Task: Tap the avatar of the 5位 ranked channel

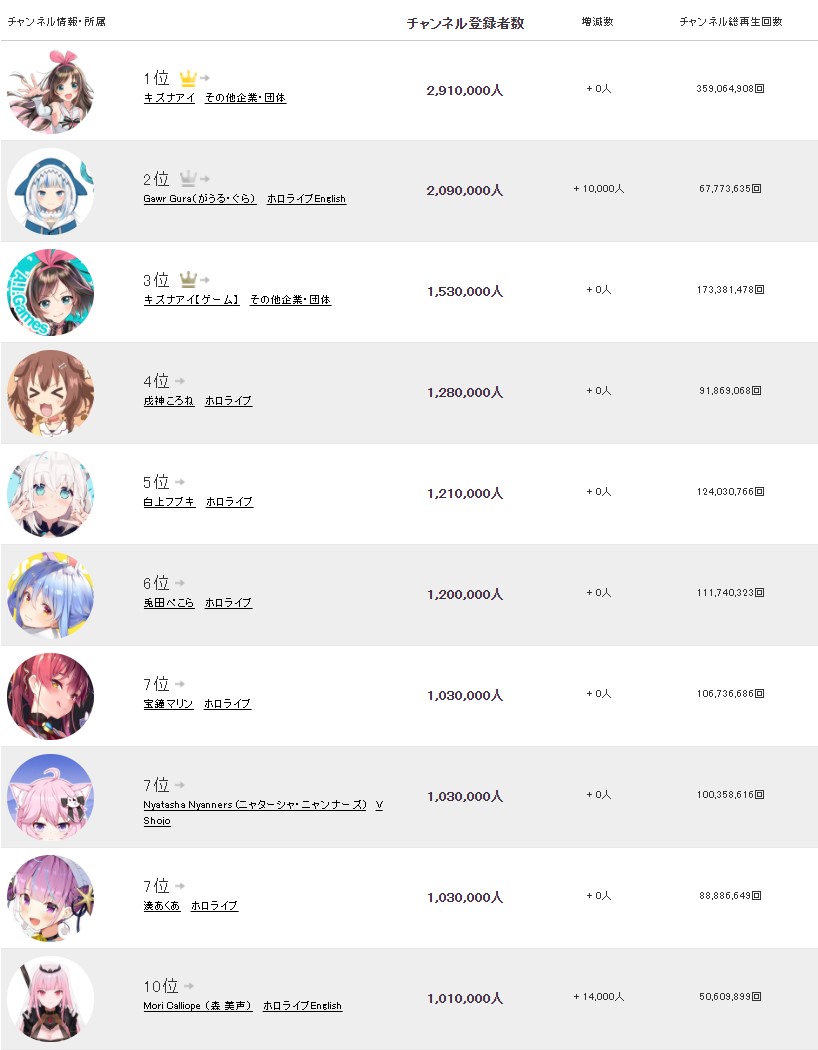Action: coord(50,494)
